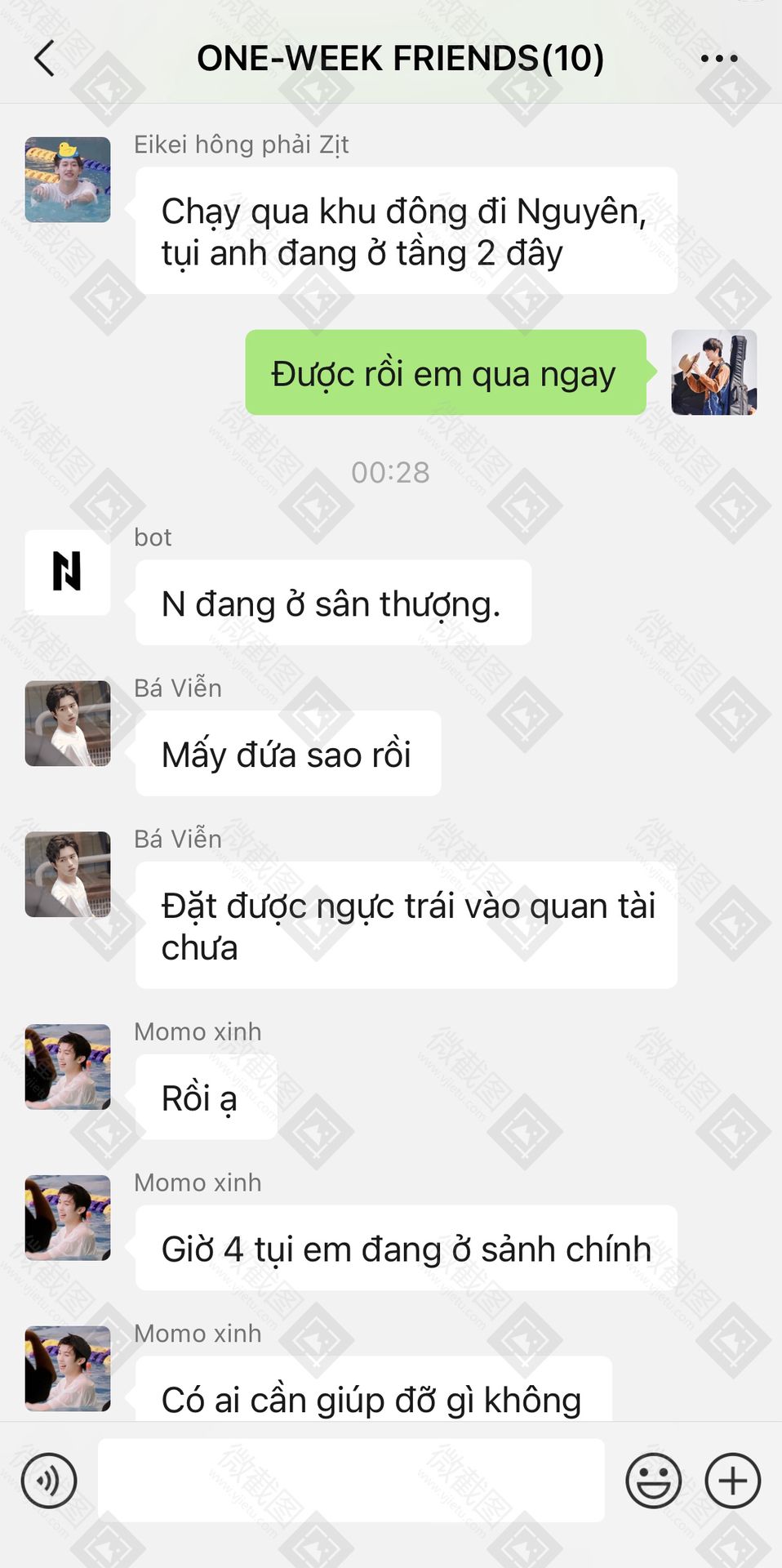The width and height of the screenshot is (782, 1568).
Task: Go back from ONE-WEEK FRIENDS chat
Action: click(x=45, y=59)
